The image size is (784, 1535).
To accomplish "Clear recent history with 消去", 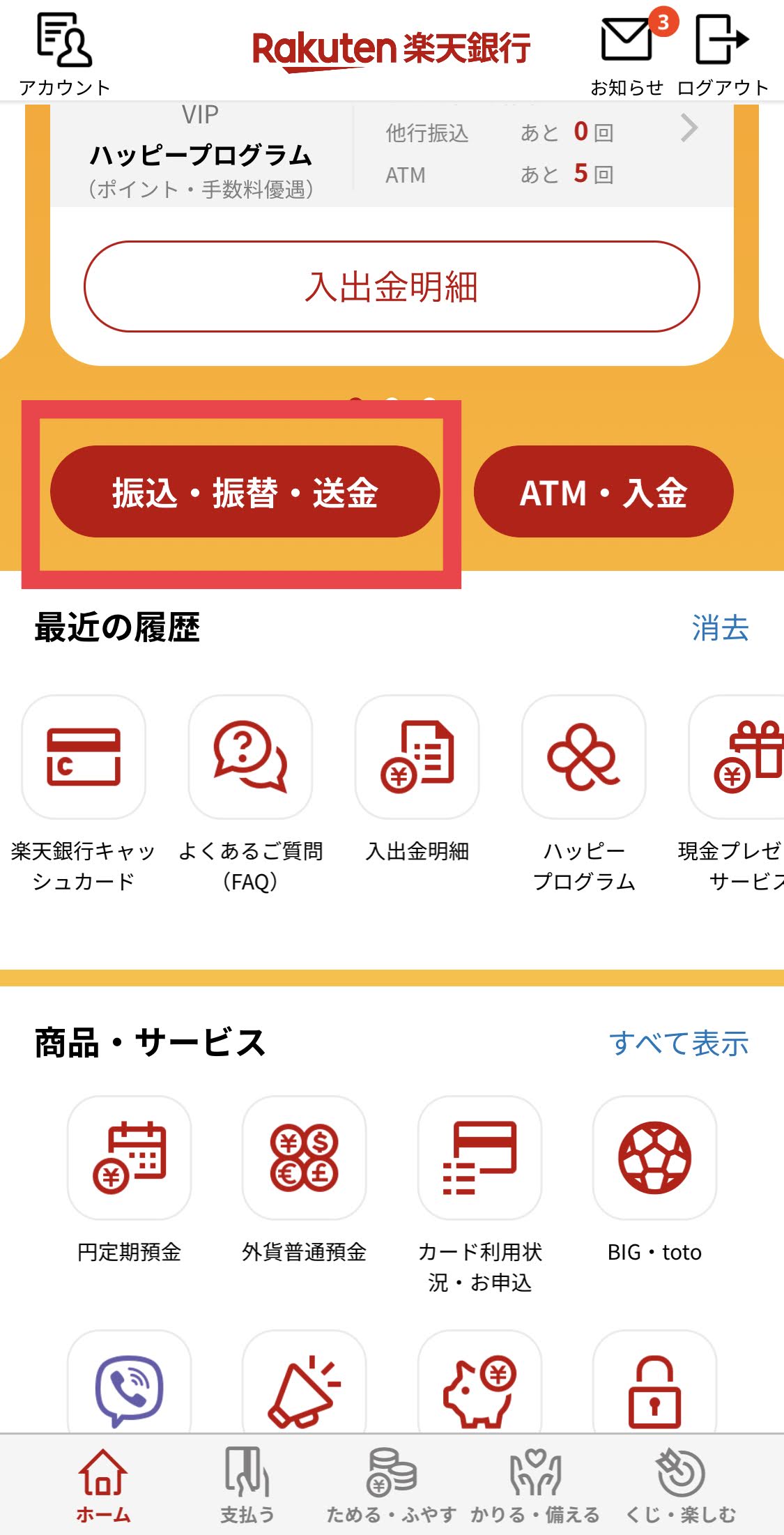I will tap(720, 628).
